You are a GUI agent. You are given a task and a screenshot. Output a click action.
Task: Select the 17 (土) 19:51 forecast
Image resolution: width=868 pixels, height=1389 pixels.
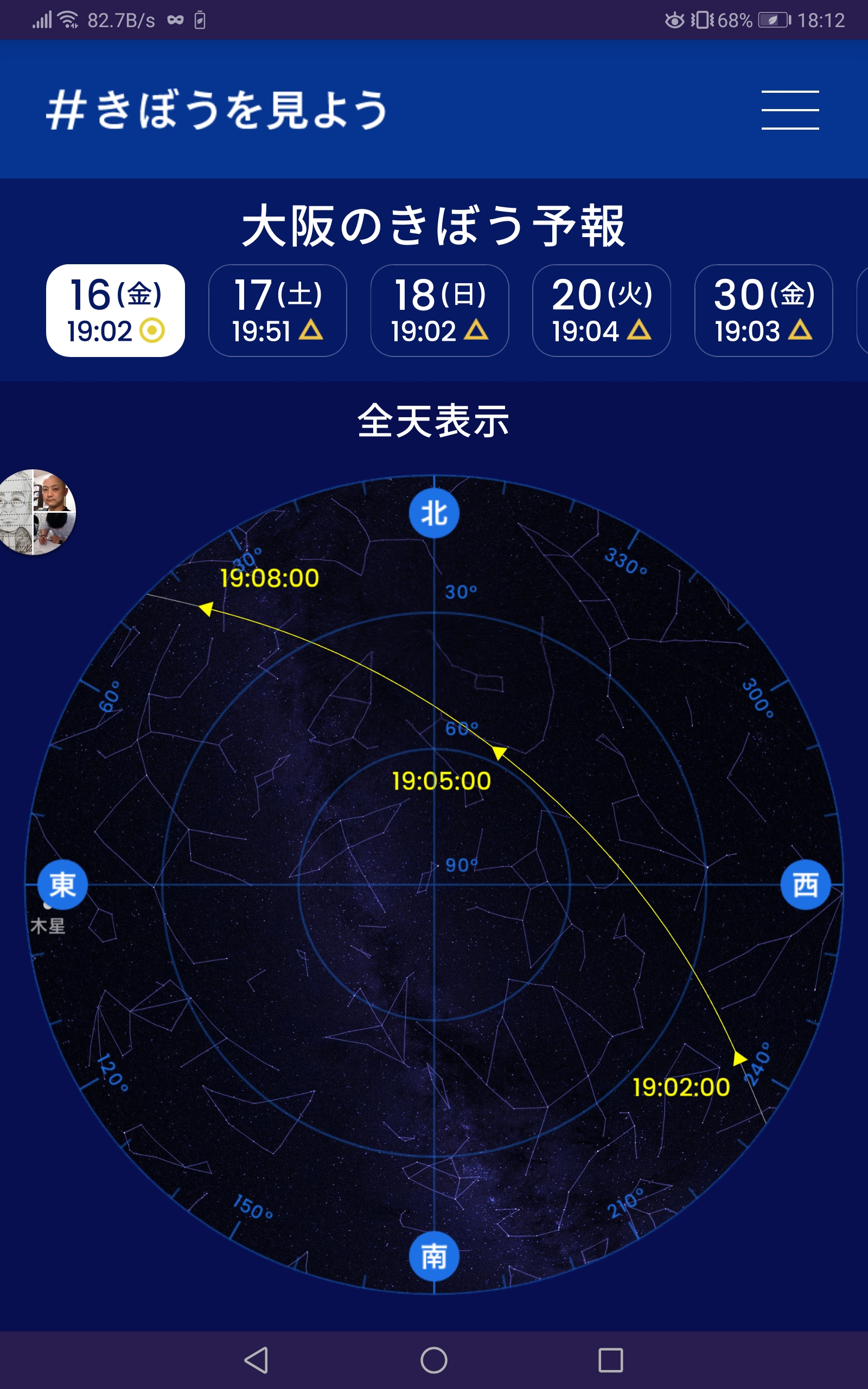277,310
